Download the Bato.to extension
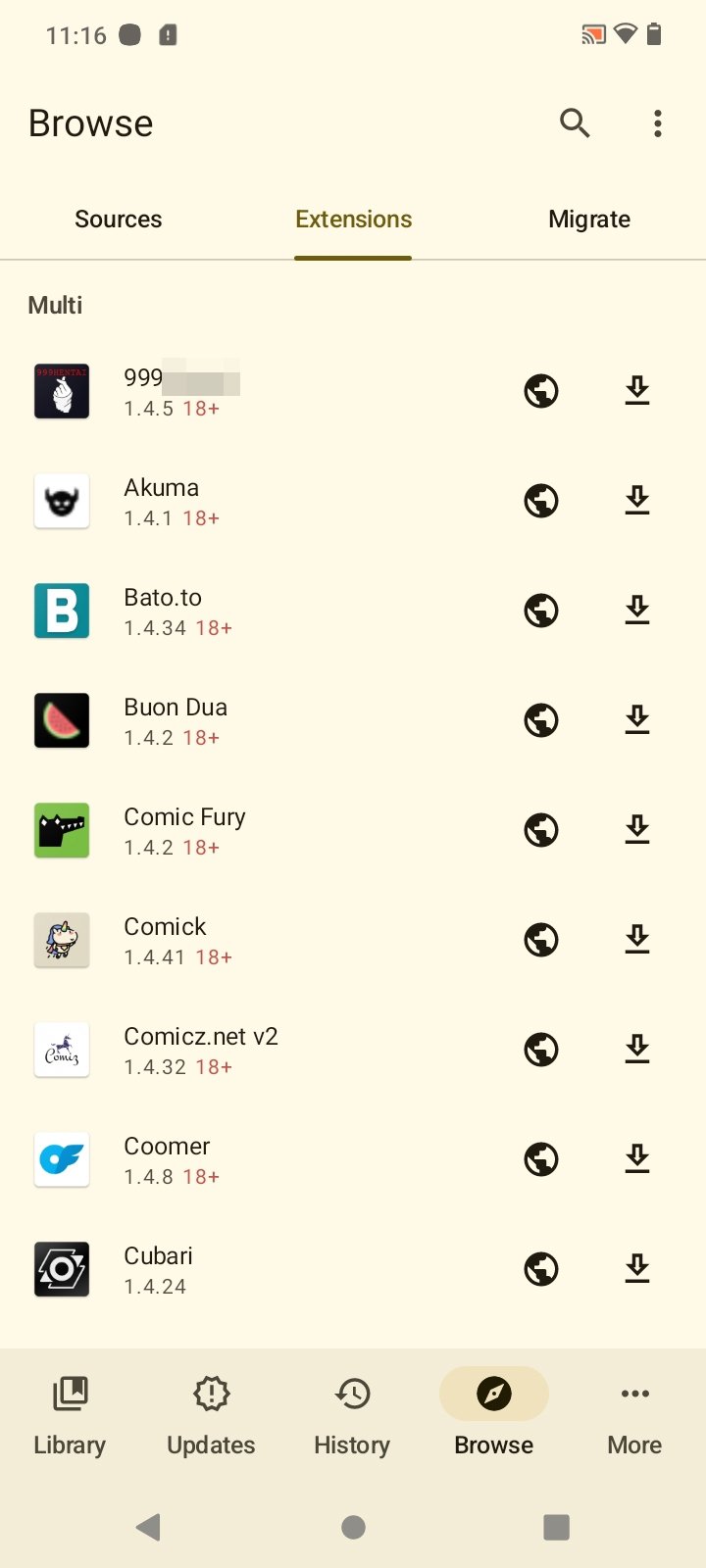The height and width of the screenshot is (1568, 706). pos(637,611)
